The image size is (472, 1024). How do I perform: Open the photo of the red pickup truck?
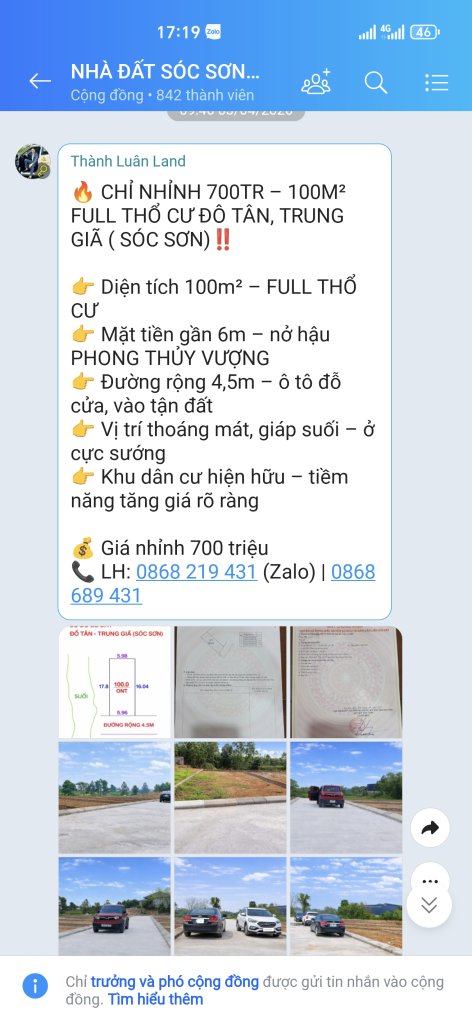[x=347, y=798]
